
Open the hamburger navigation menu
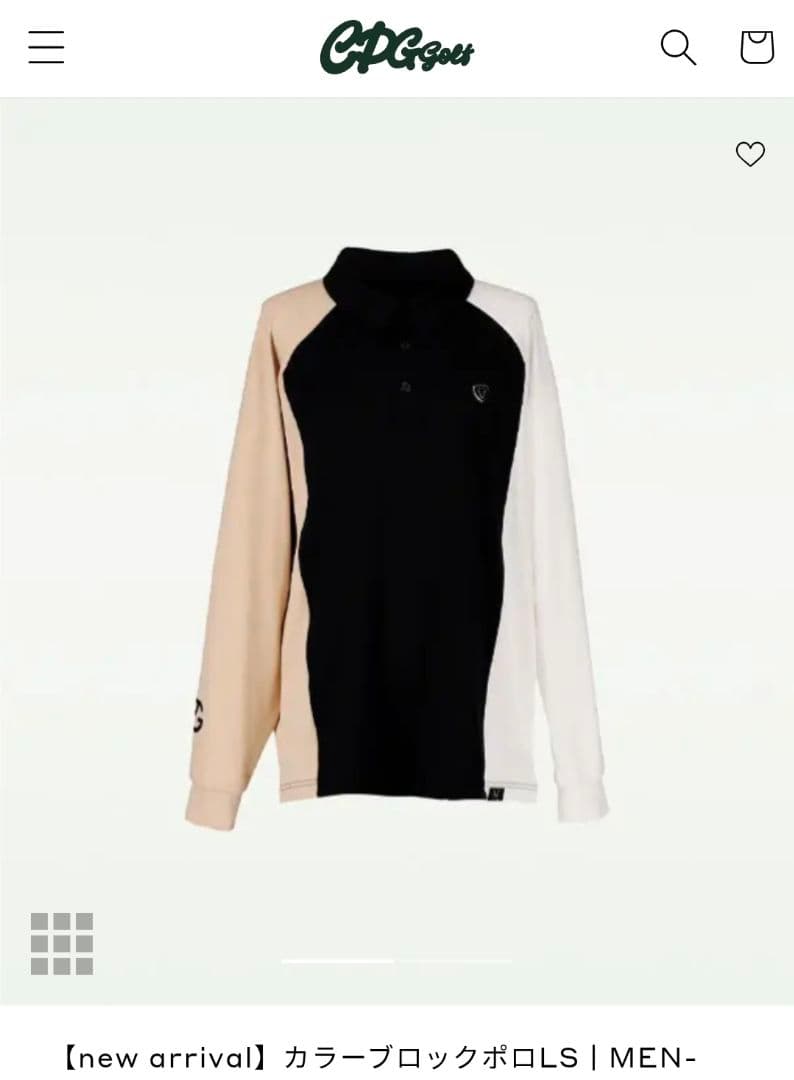46,47
